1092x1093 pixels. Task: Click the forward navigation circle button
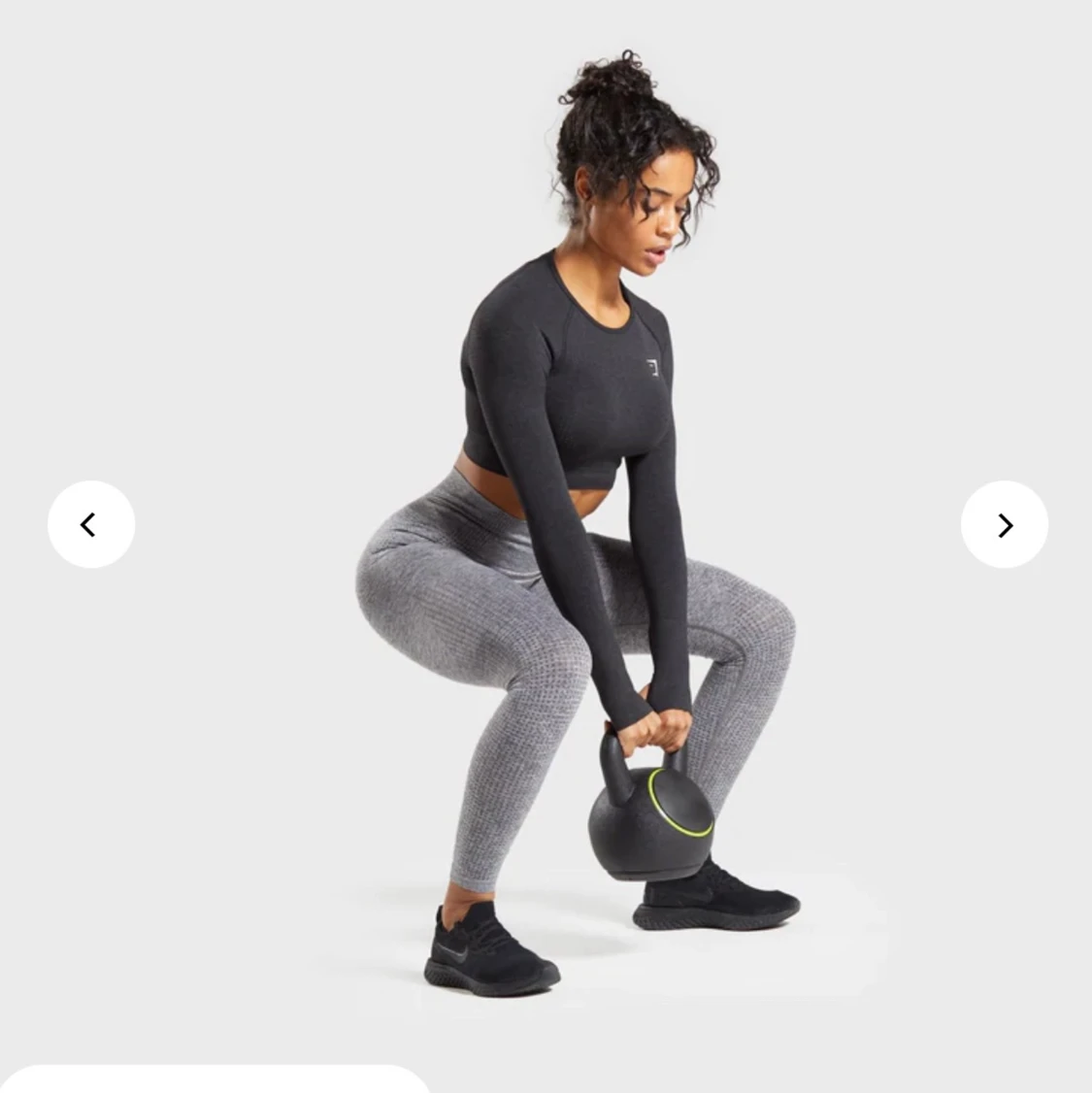[1004, 524]
